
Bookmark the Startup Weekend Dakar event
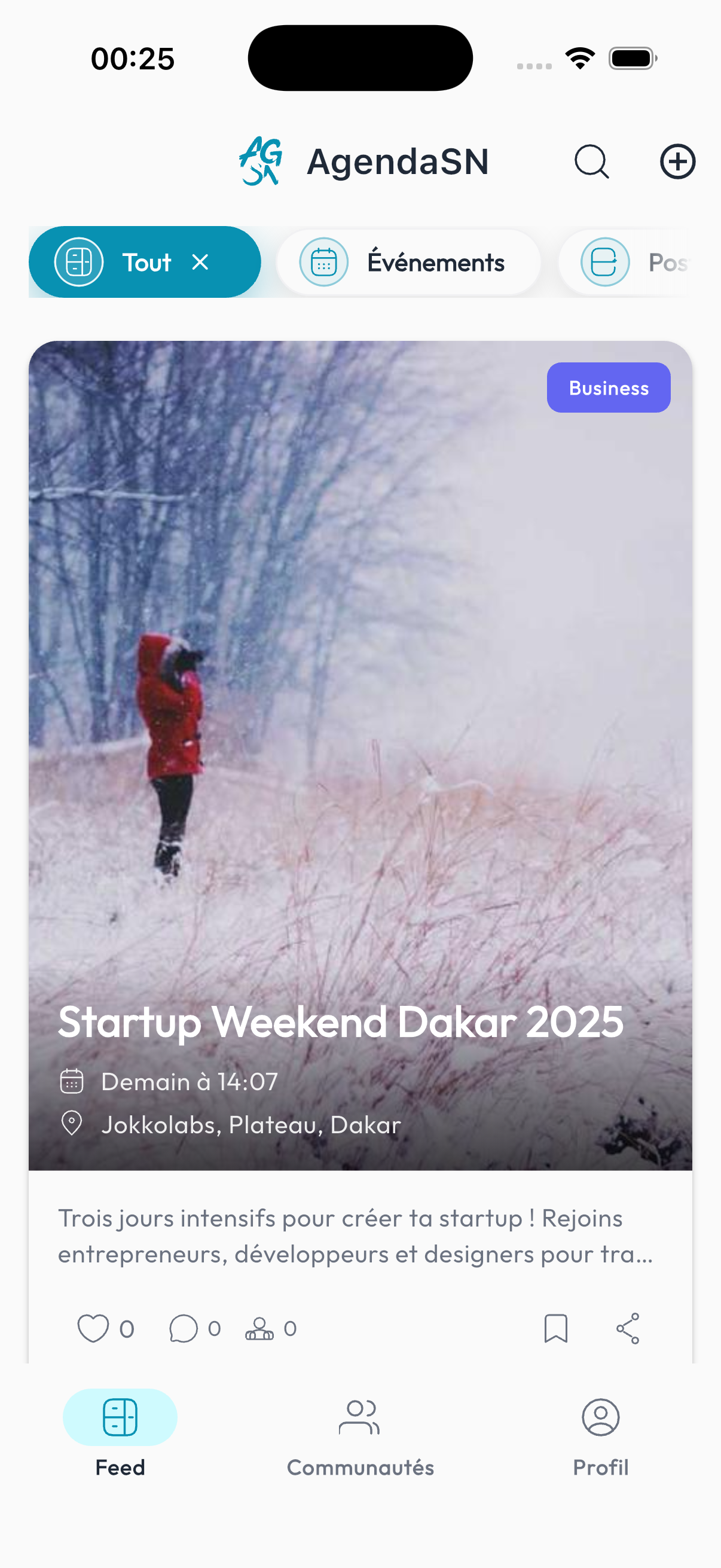tap(555, 1328)
